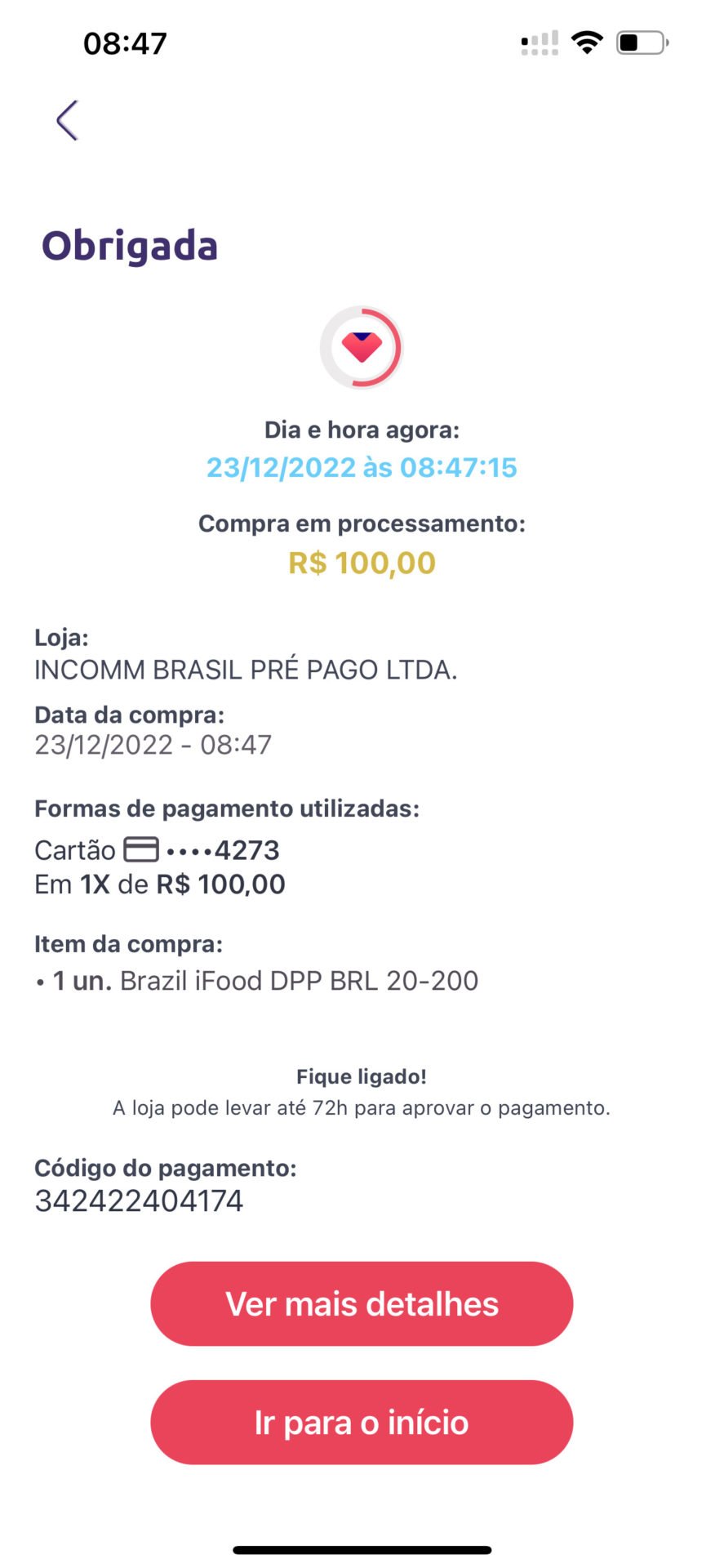Tap Ir para o início button

click(x=362, y=1422)
